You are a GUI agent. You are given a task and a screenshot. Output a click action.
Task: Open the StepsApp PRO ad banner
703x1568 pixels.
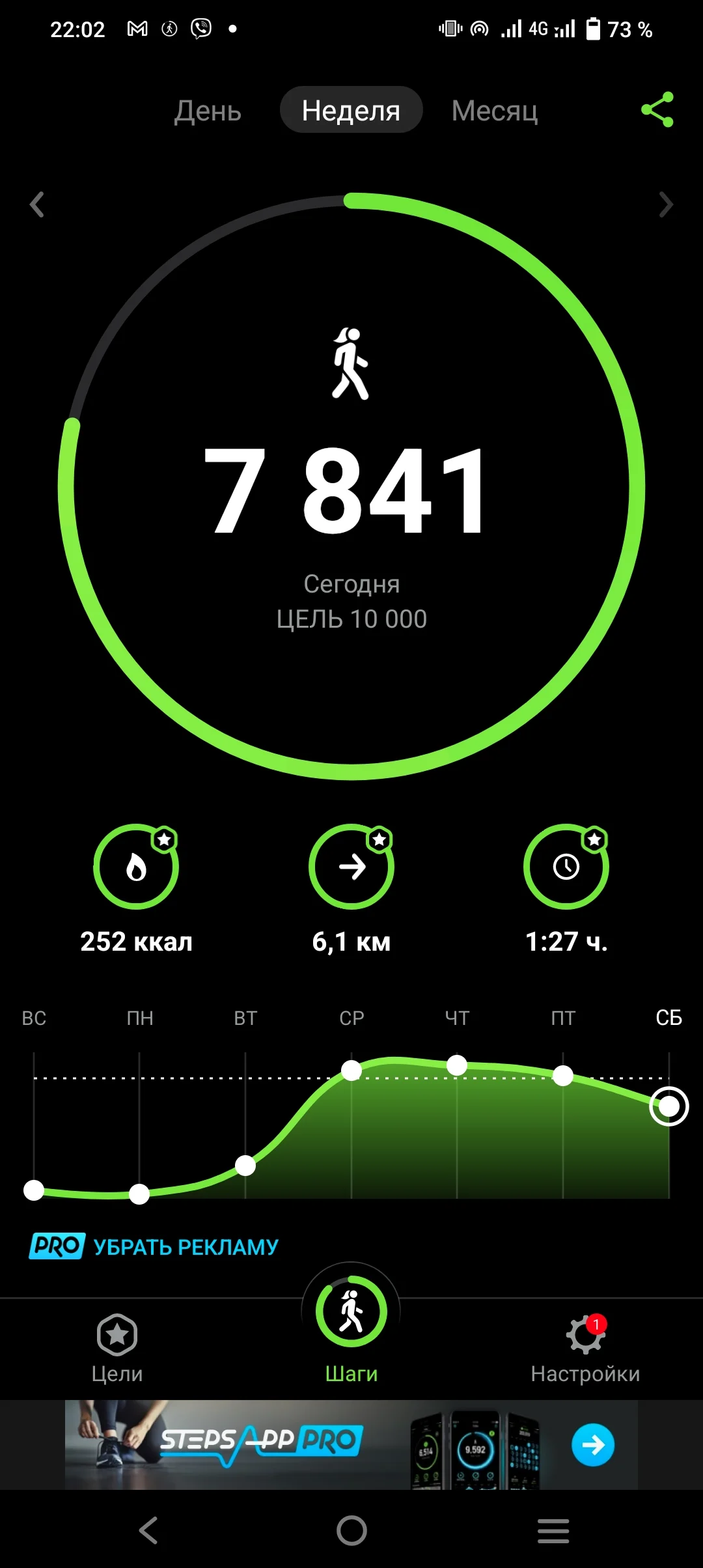351,1444
